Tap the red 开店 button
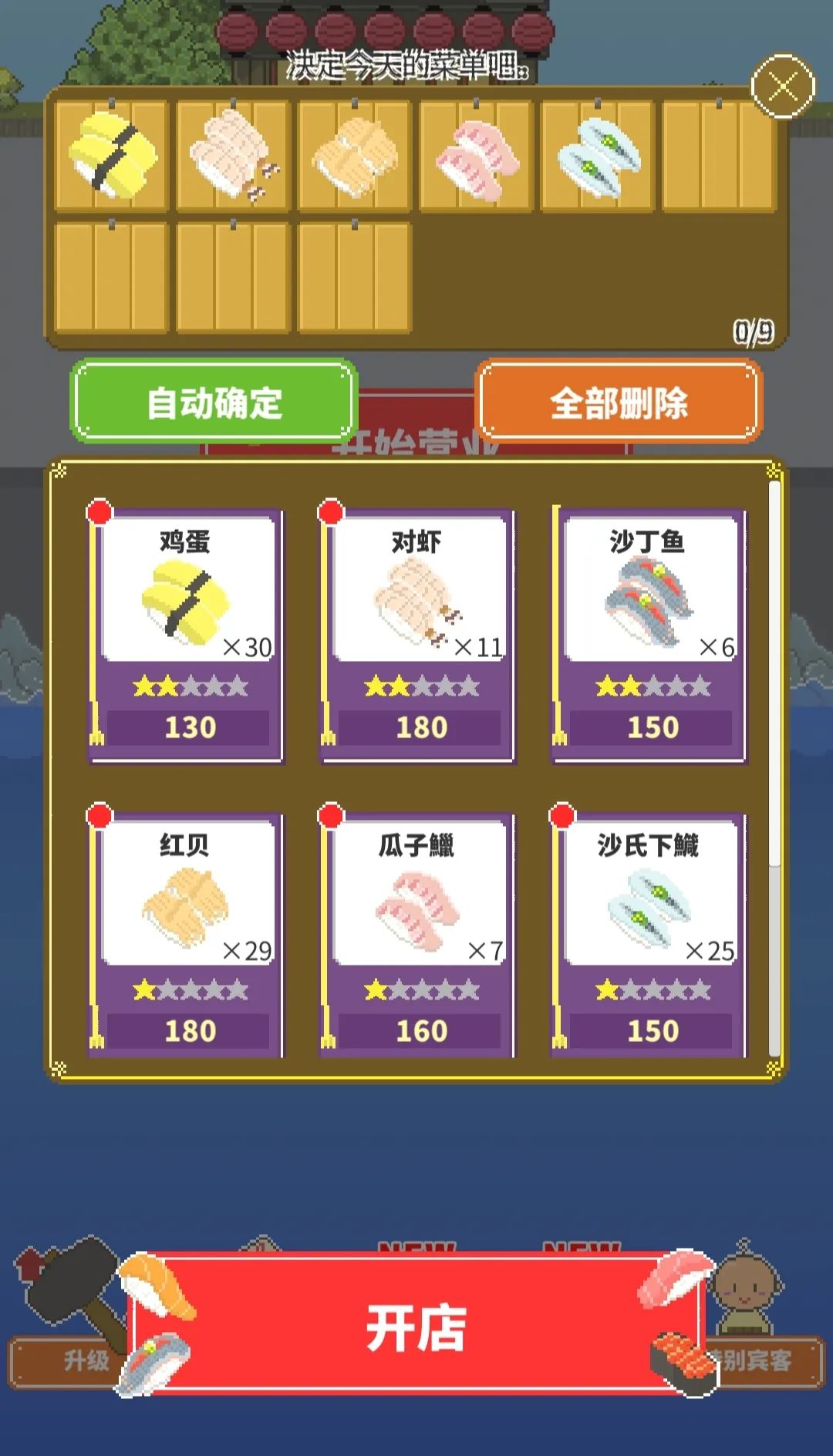This screenshot has width=833, height=1456. point(416,1328)
